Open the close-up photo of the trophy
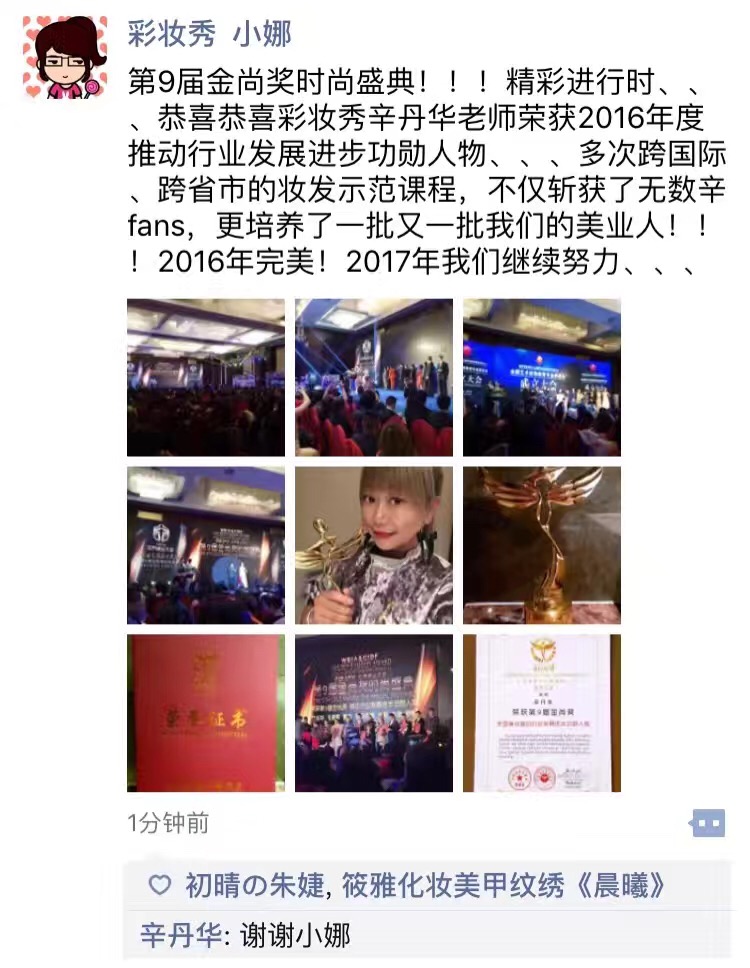 541,545
